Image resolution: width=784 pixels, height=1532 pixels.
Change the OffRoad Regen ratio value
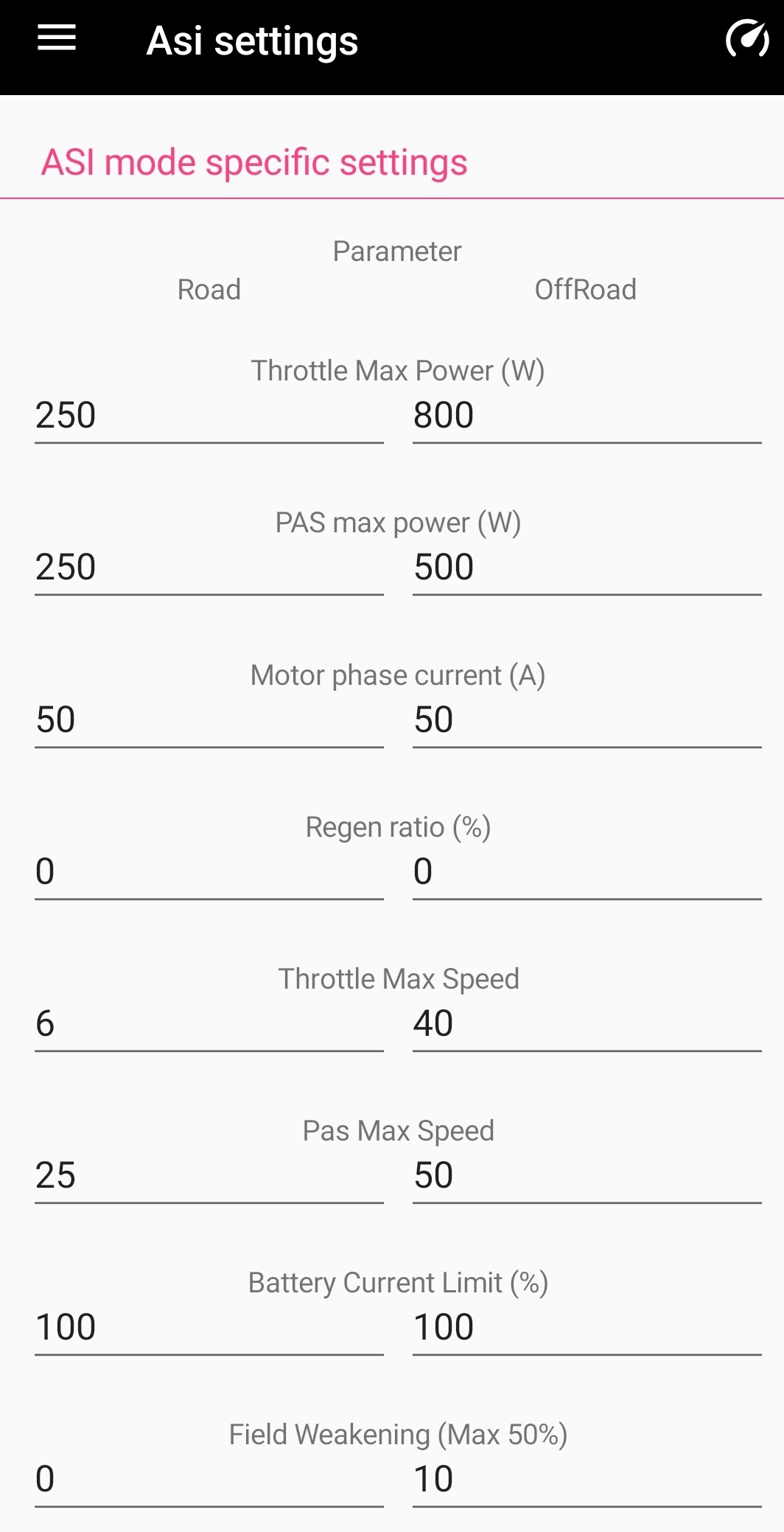pyautogui.click(x=587, y=872)
